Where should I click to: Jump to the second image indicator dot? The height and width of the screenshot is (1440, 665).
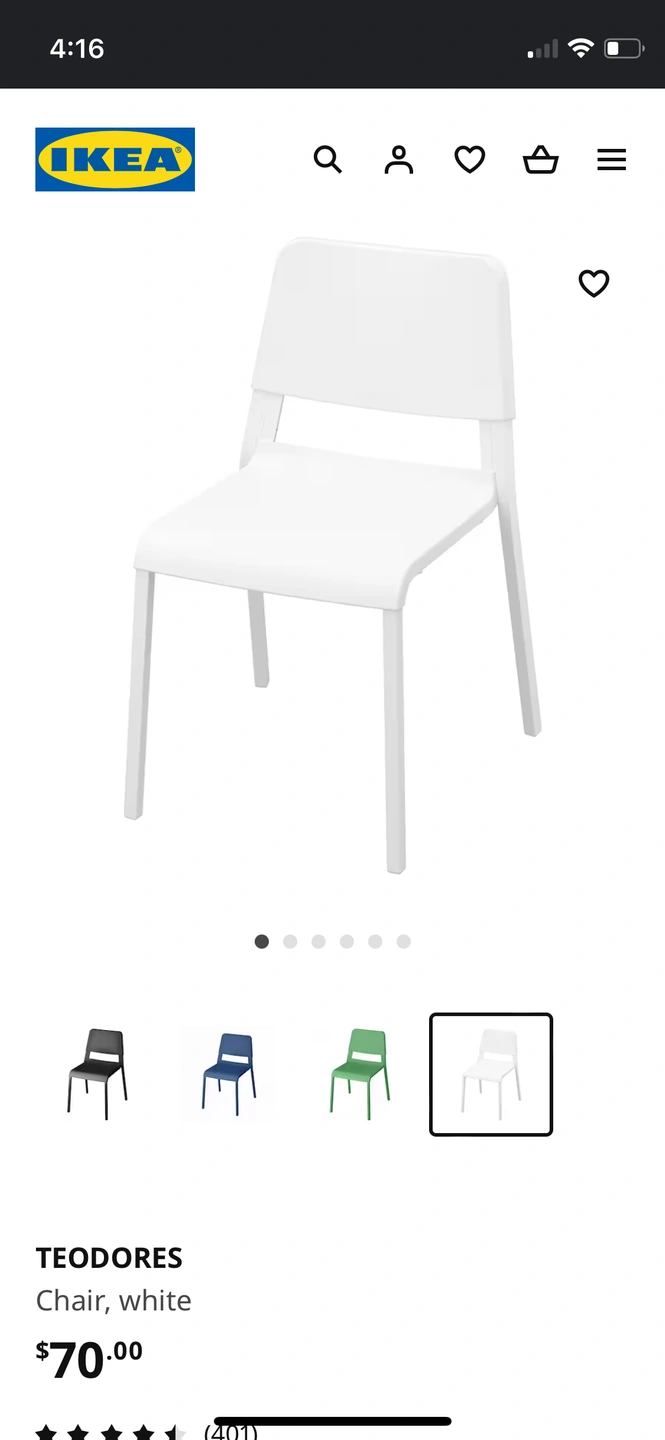tap(290, 941)
